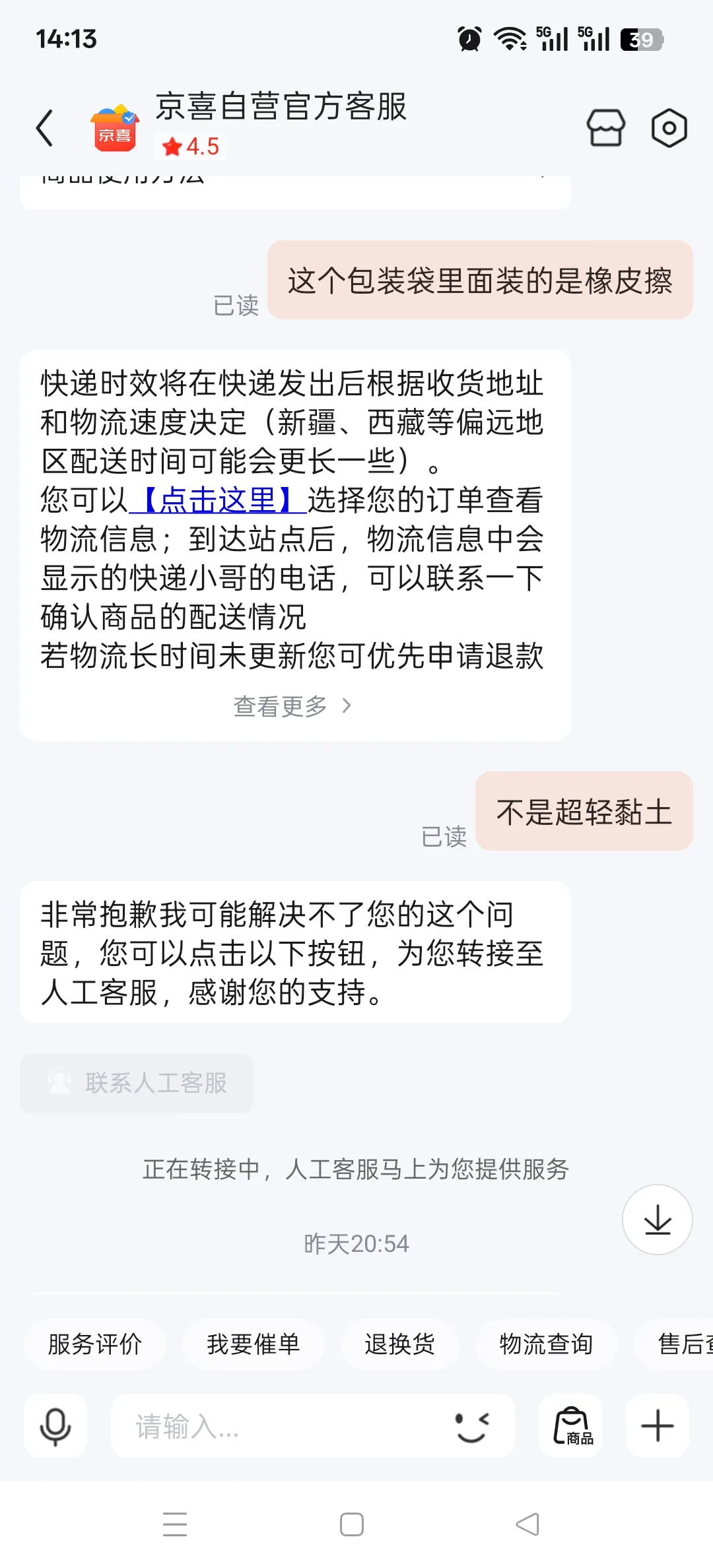Follow the 【点击这里】 order link
The height and width of the screenshot is (1568, 713).
218,500
